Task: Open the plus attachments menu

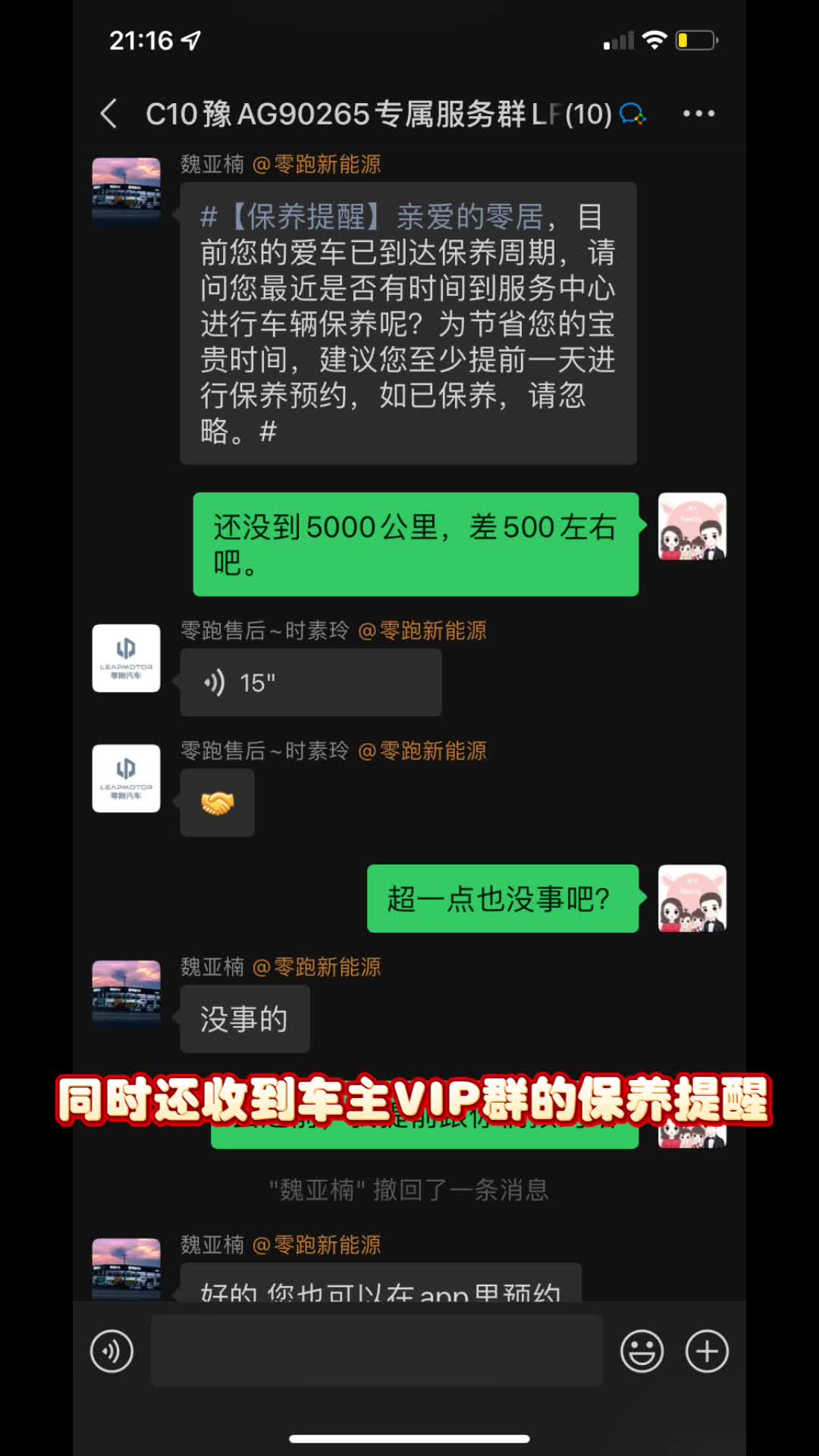Action: coord(707,1351)
